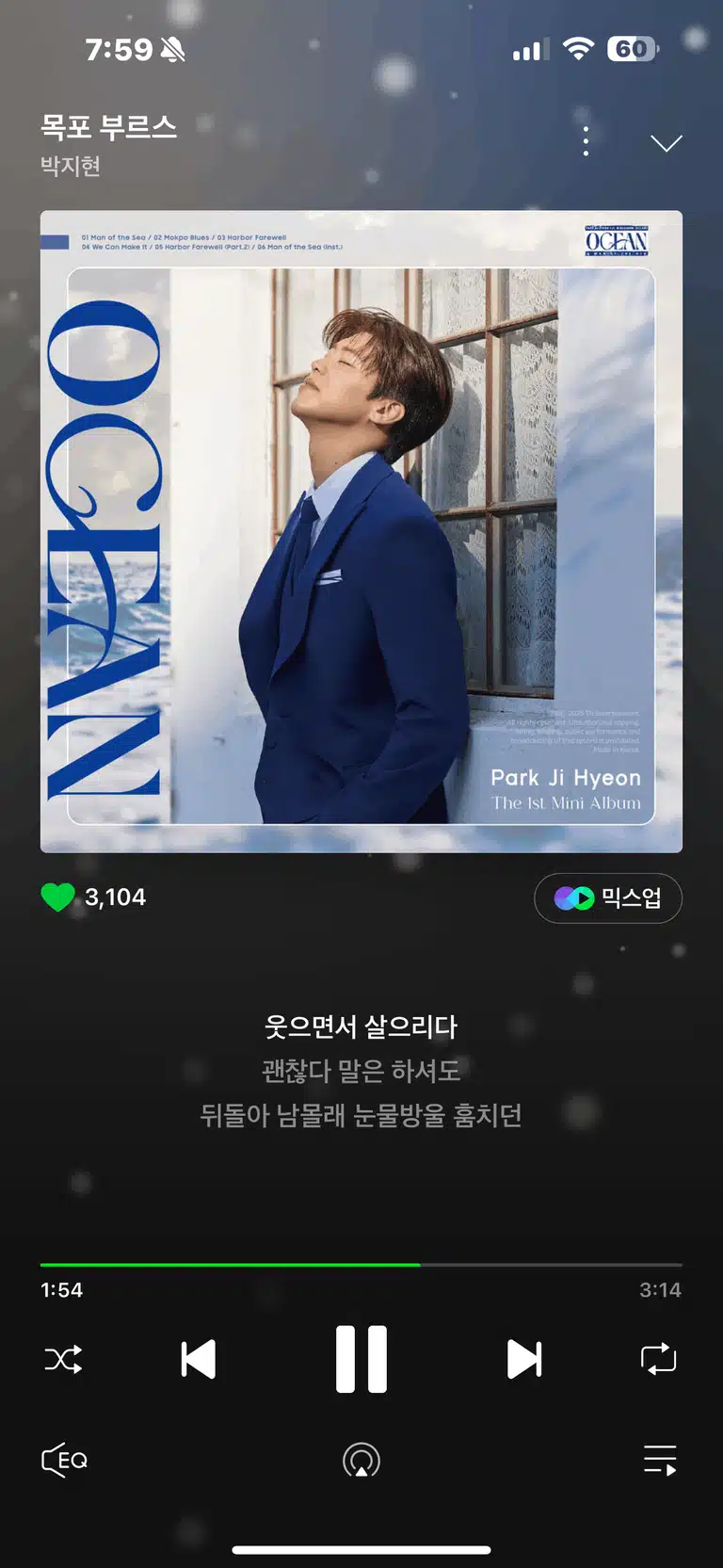Open the three-dot more options menu

pyautogui.click(x=586, y=142)
